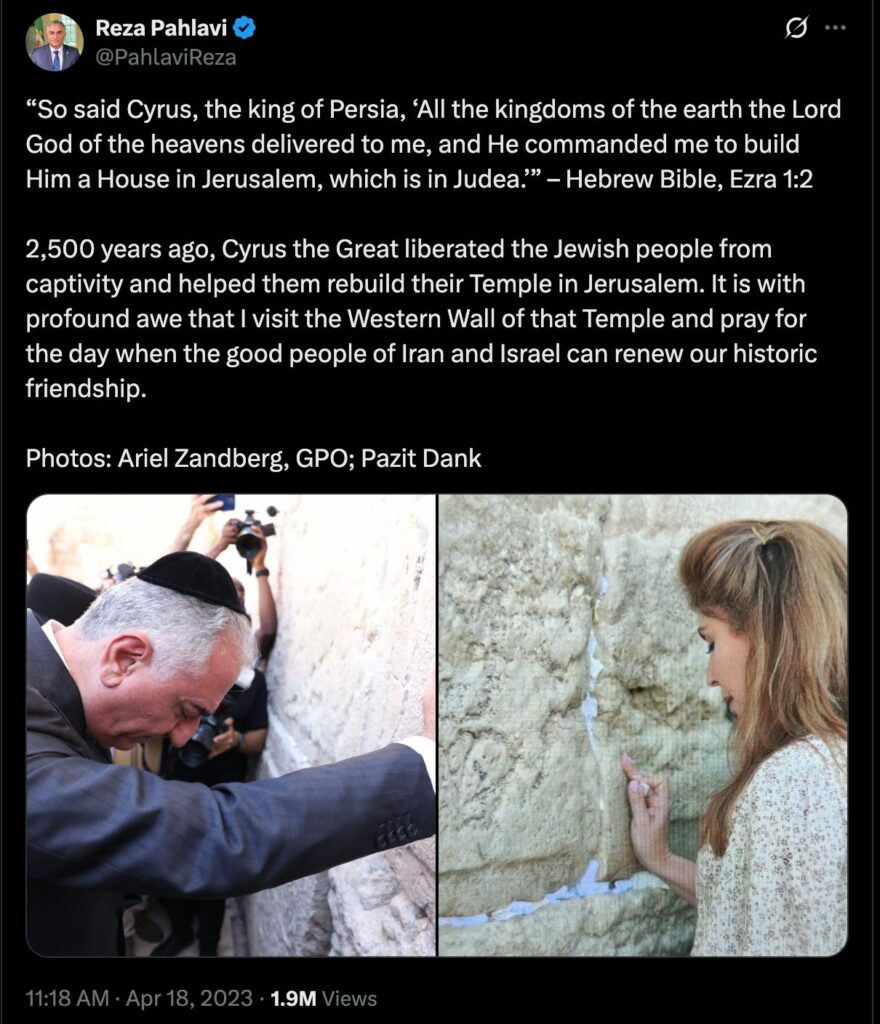The height and width of the screenshot is (1024, 880).
Task: Open the post's overflow menu
Action: point(835,29)
